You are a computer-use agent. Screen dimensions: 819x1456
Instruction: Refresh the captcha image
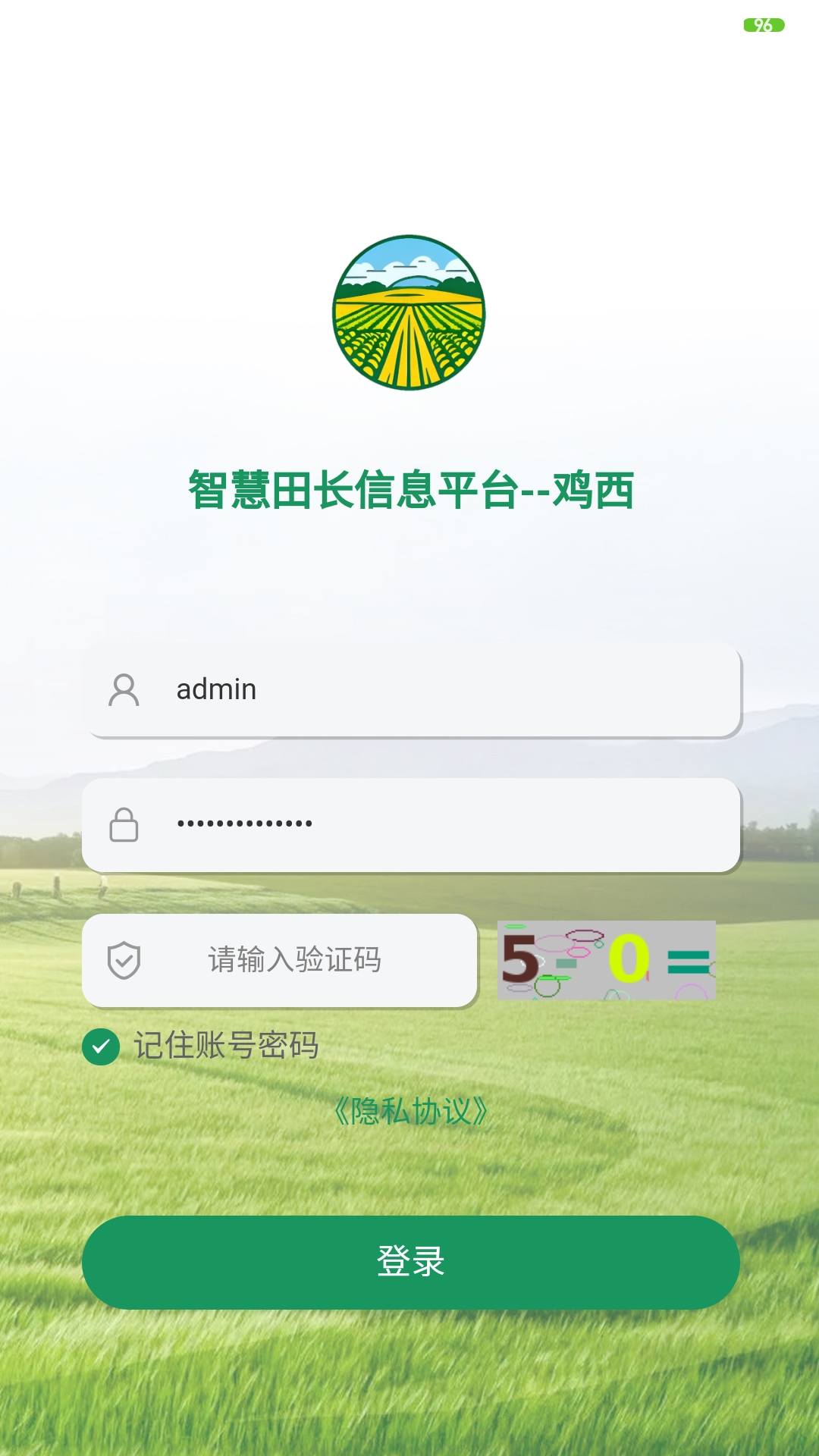tap(607, 960)
